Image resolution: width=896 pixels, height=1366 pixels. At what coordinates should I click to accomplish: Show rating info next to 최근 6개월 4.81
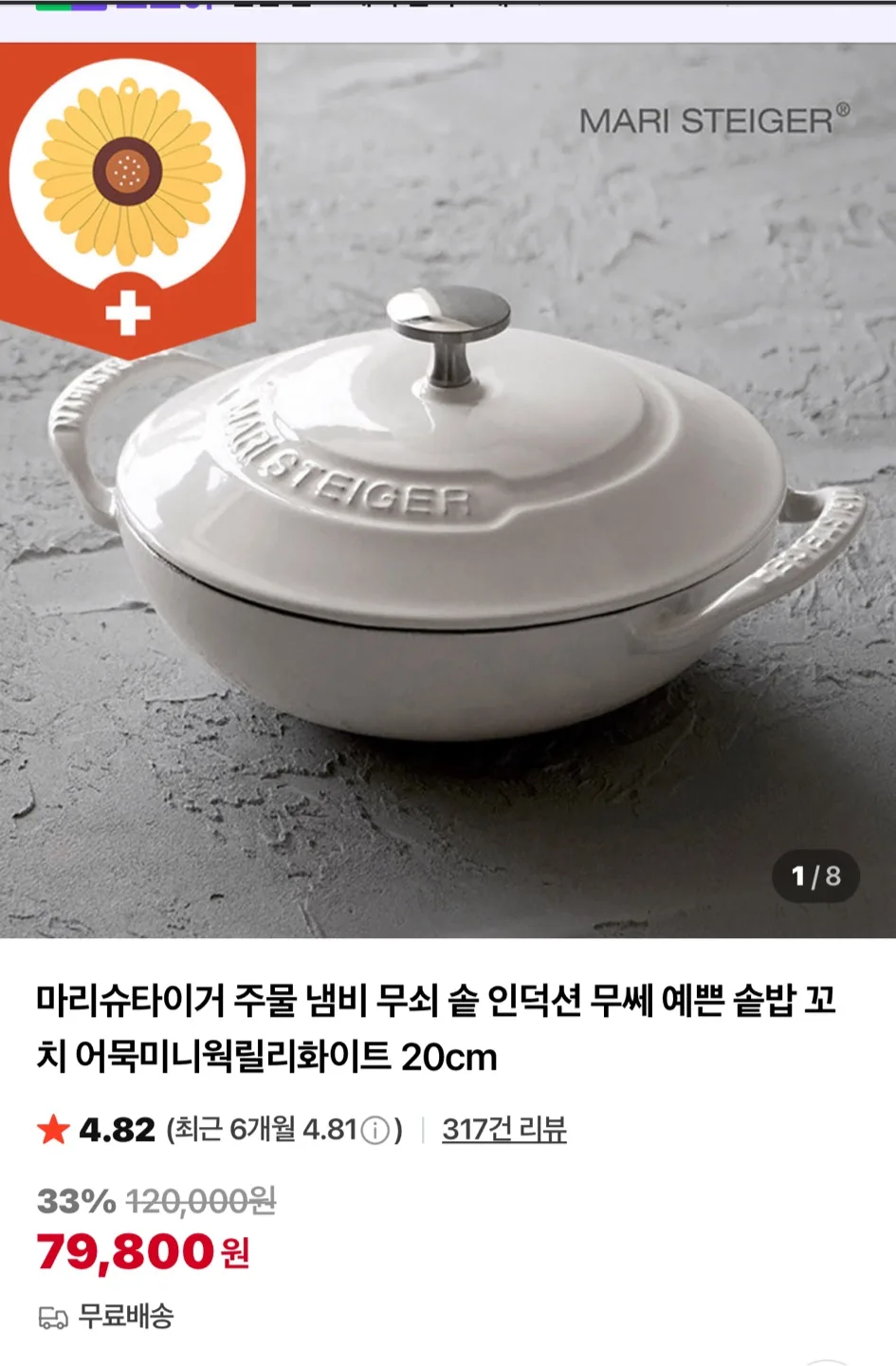pos(376,1131)
